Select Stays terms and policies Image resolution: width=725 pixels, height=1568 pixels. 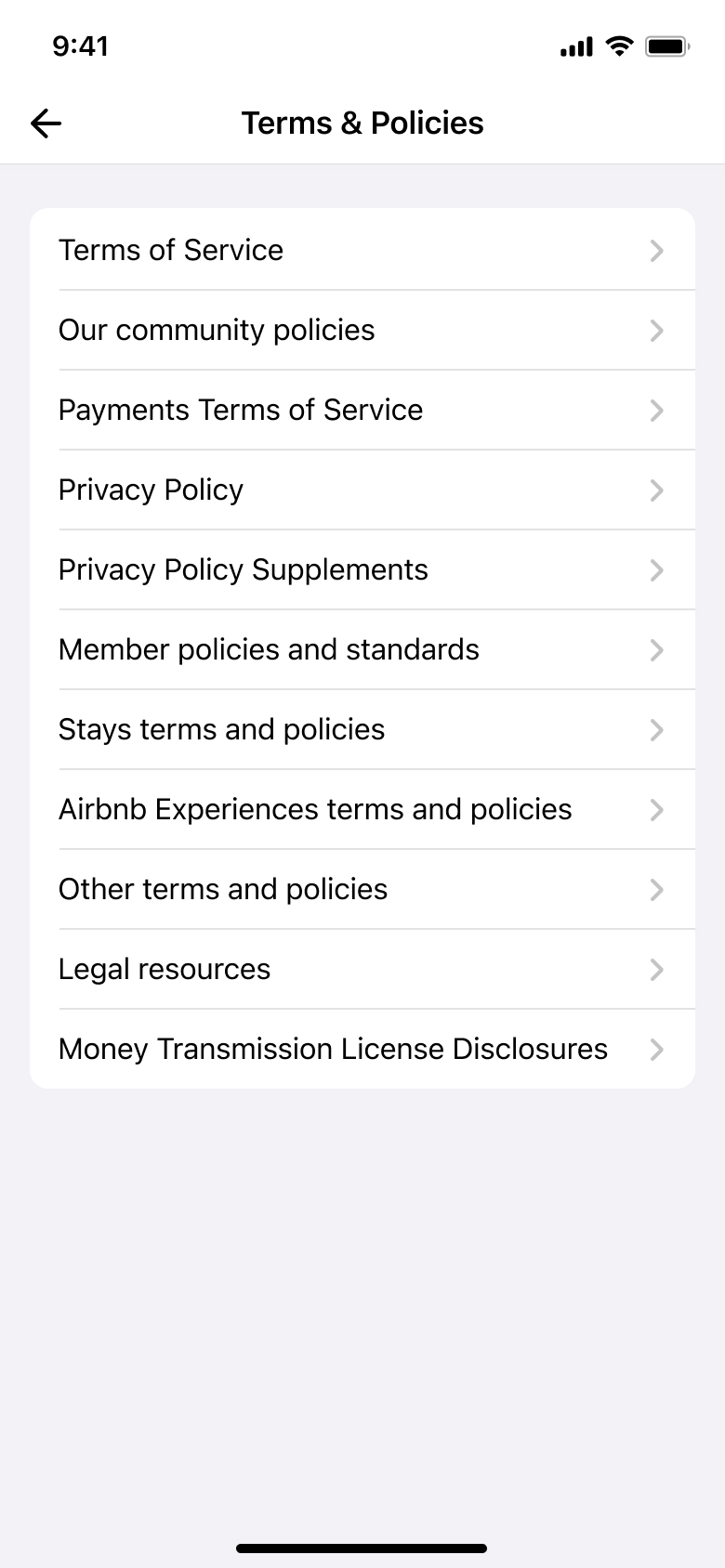tap(221, 729)
